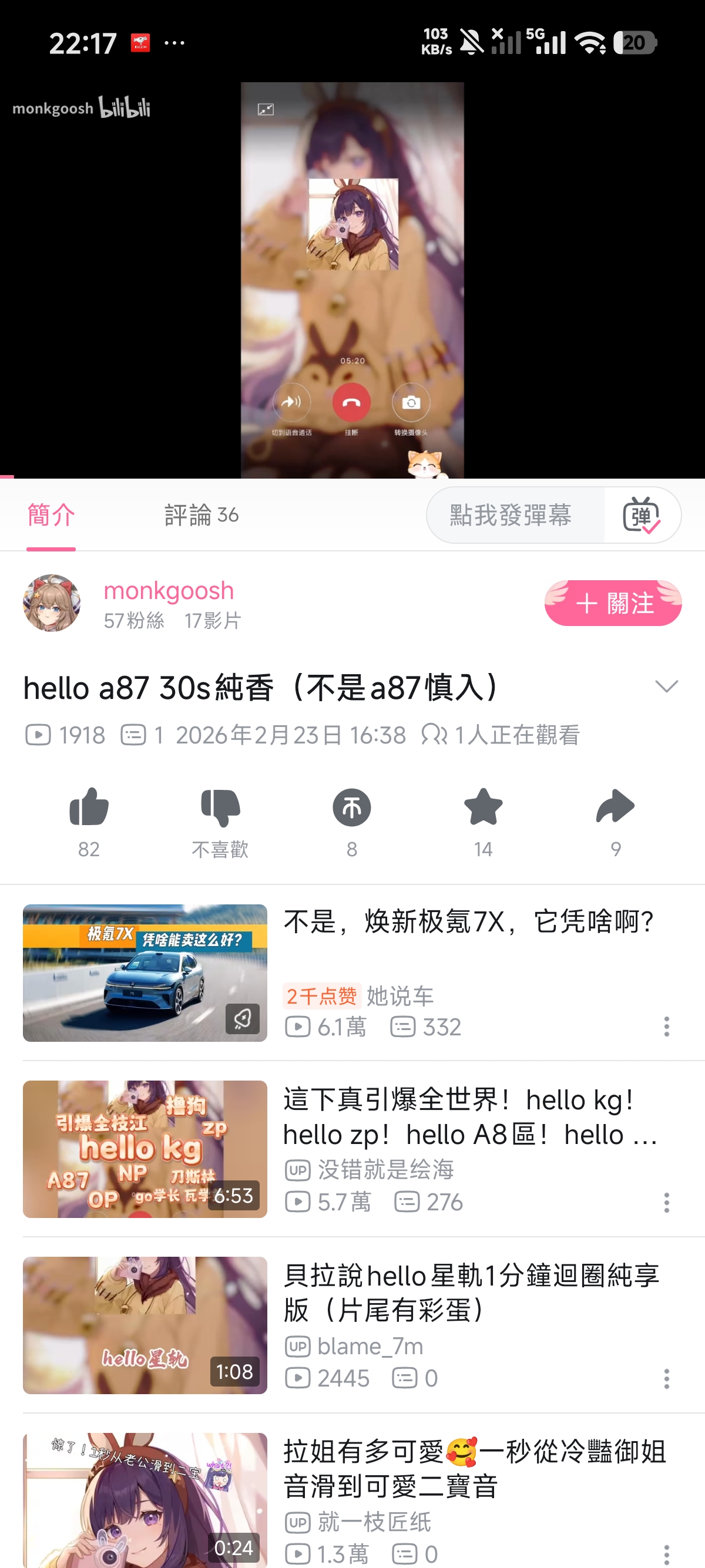Expand the video title description chevron

click(x=666, y=687)
